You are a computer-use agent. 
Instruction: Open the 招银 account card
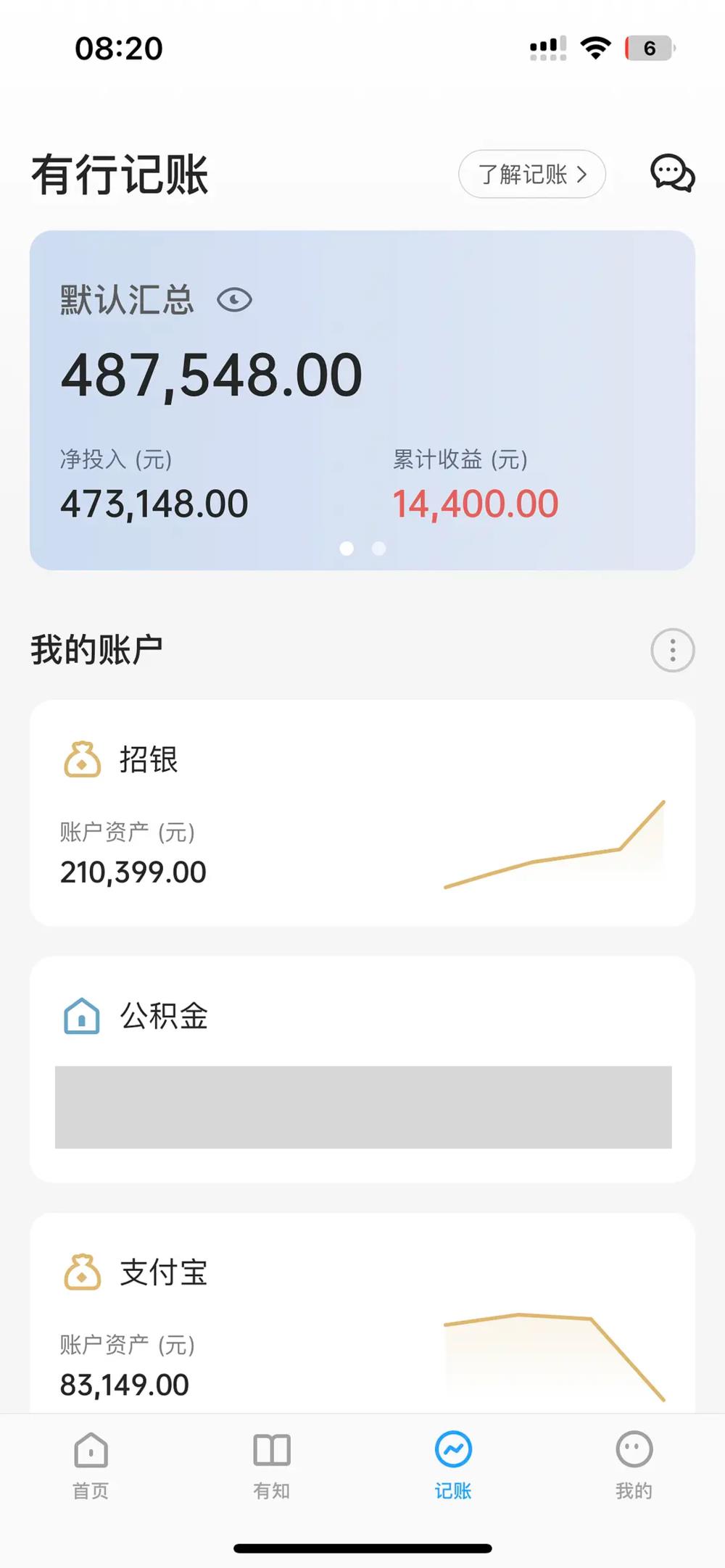(x=362, y=812)
